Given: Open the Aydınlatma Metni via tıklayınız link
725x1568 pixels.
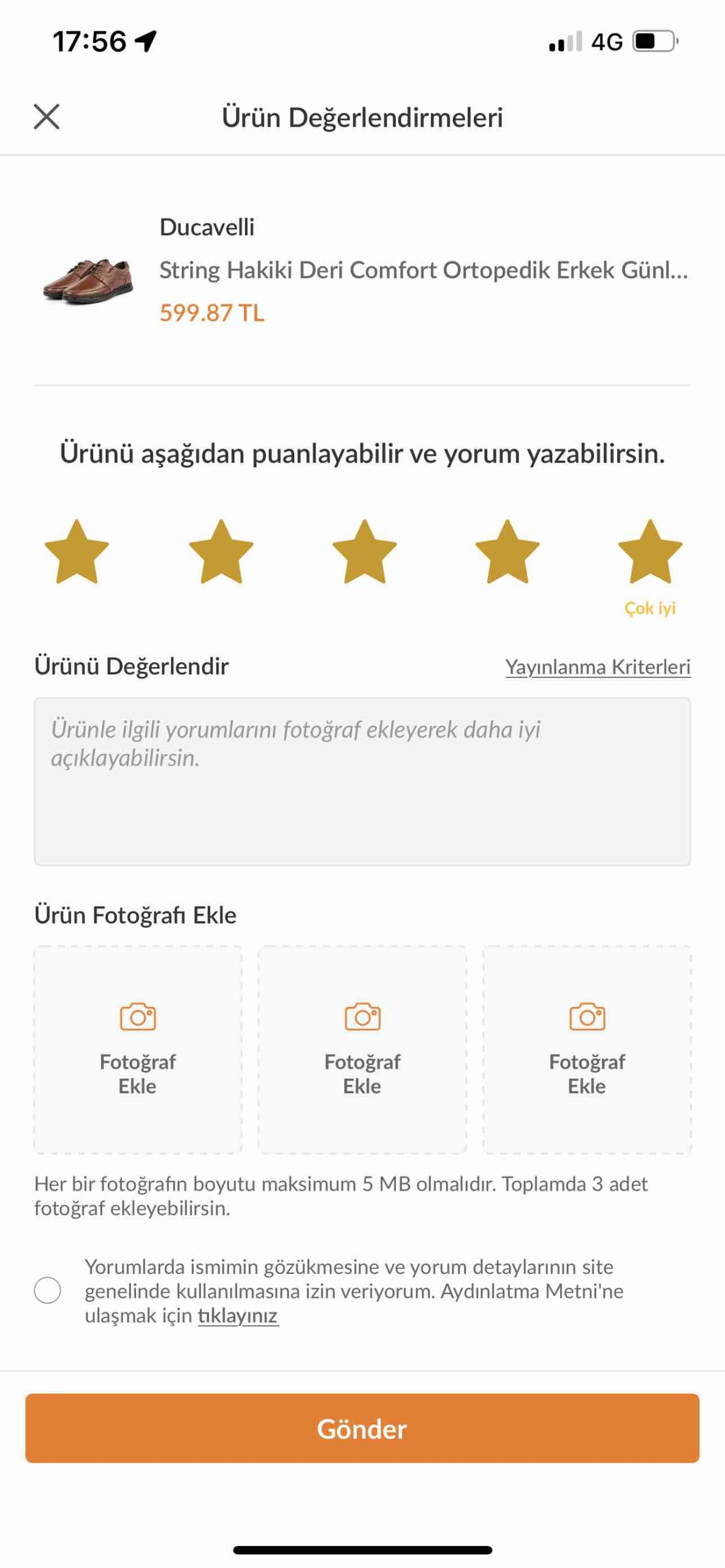Looking at the screenshot, I should click(238, 1315).
